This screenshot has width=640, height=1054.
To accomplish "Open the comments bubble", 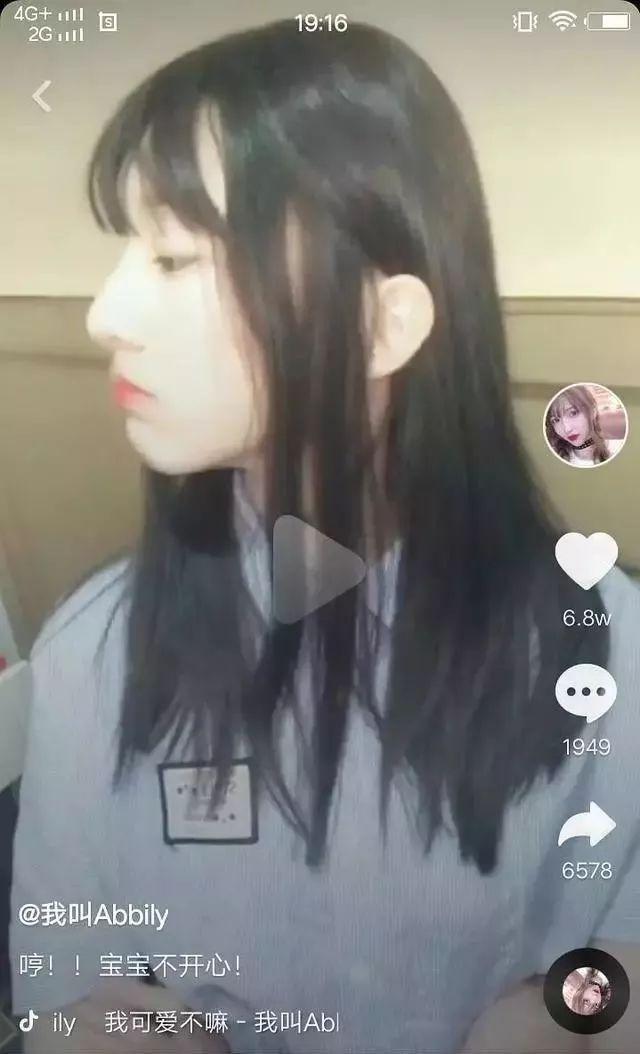I will (586, 692).
